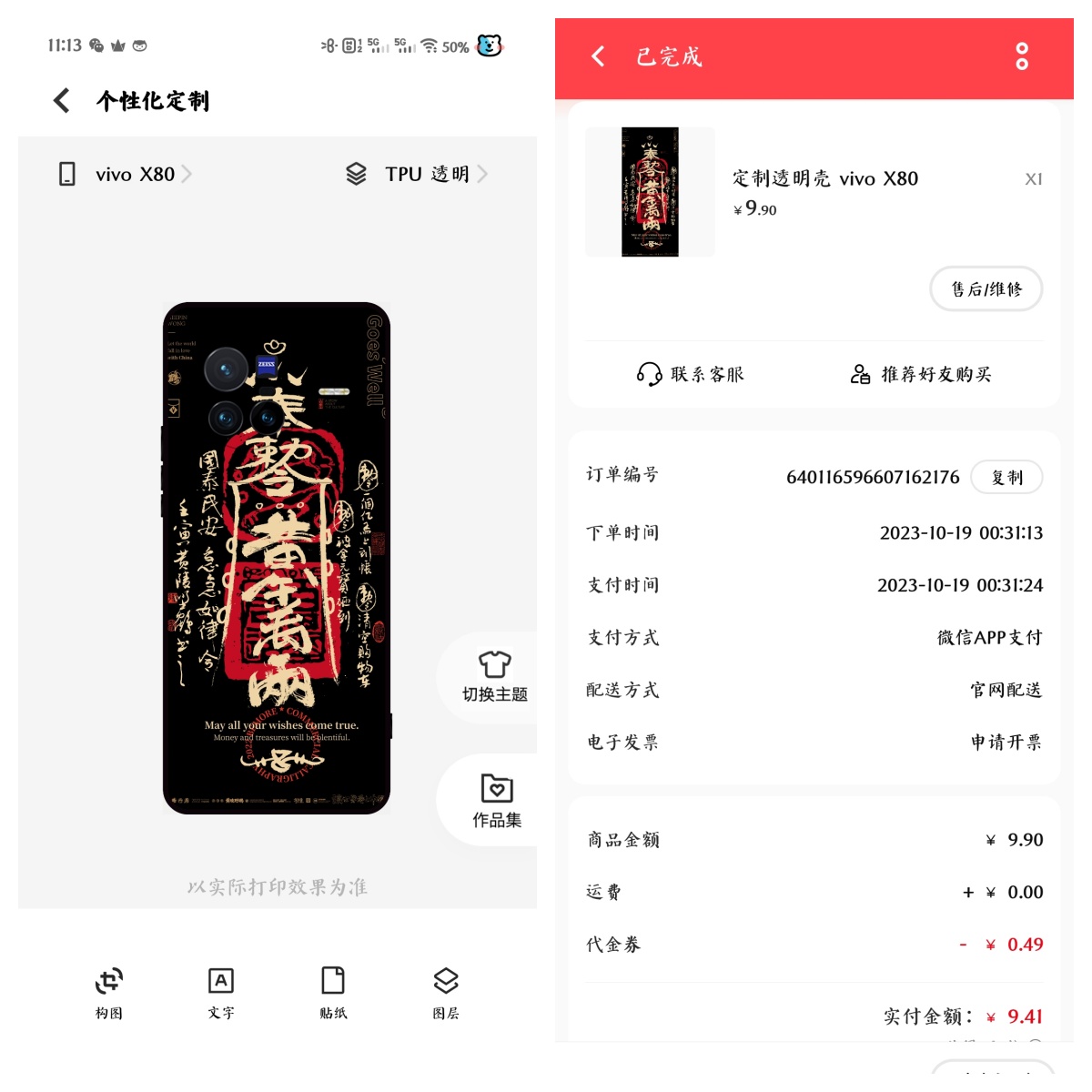Contact customer service via 联系客服

(691, 374)
